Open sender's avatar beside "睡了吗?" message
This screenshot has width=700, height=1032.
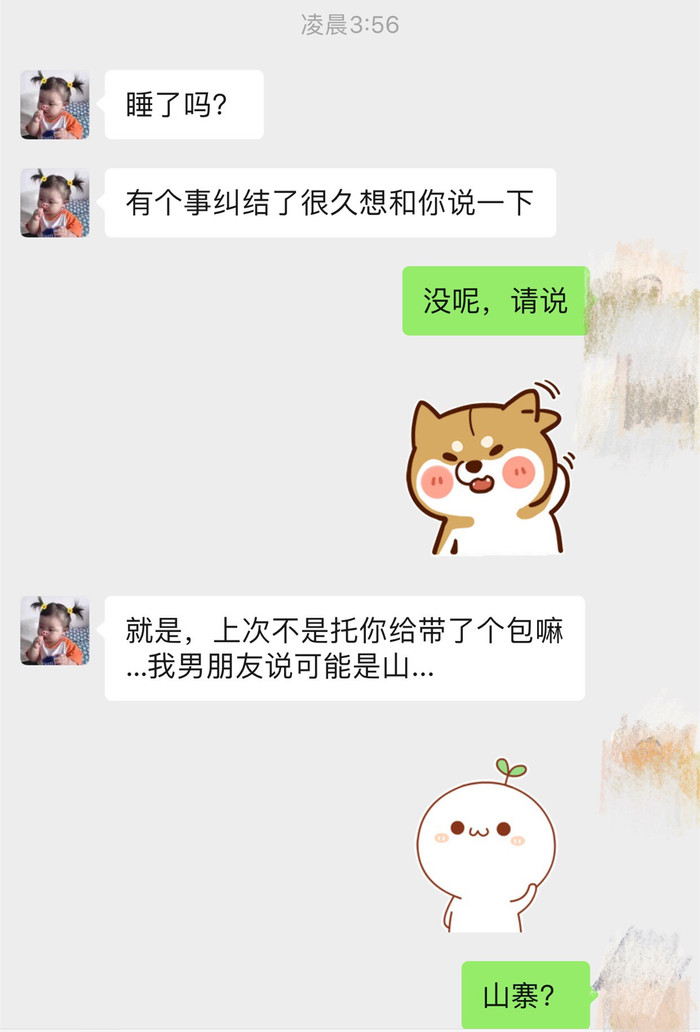[x=55, y=105]
